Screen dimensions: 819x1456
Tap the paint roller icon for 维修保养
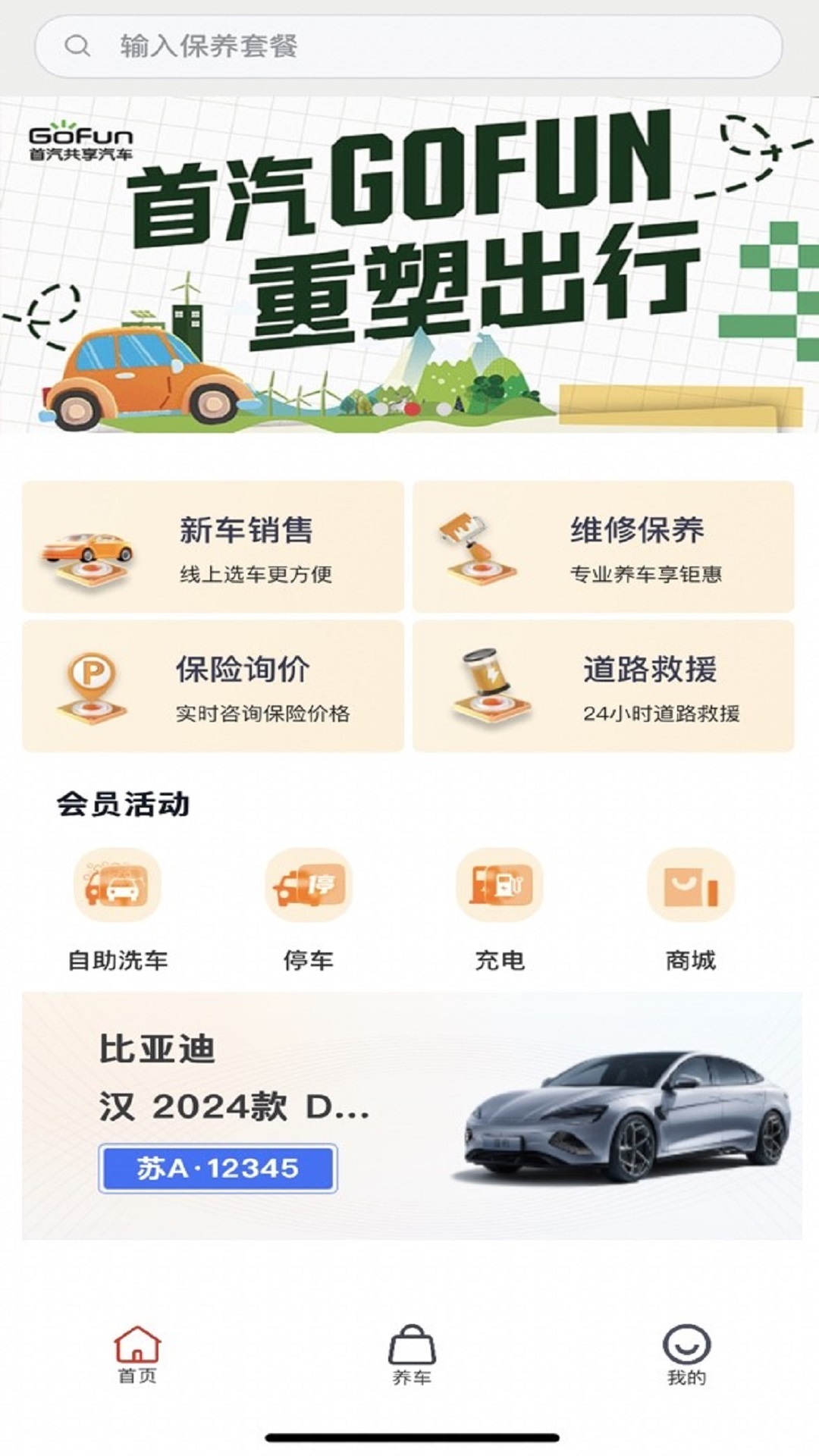click(474, 548)
